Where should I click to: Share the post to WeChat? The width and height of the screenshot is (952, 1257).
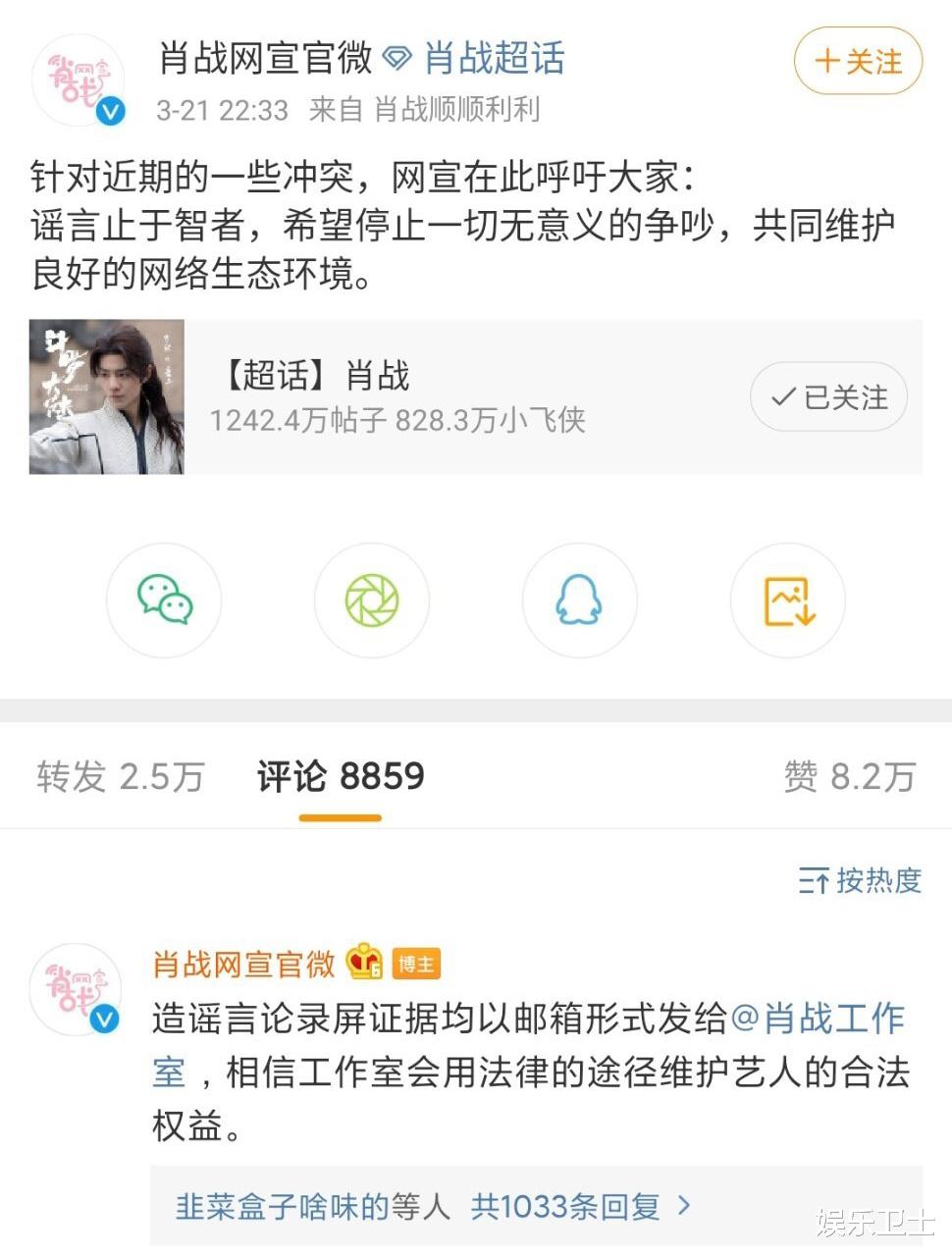pyautogui.click(x=163, y=601)
